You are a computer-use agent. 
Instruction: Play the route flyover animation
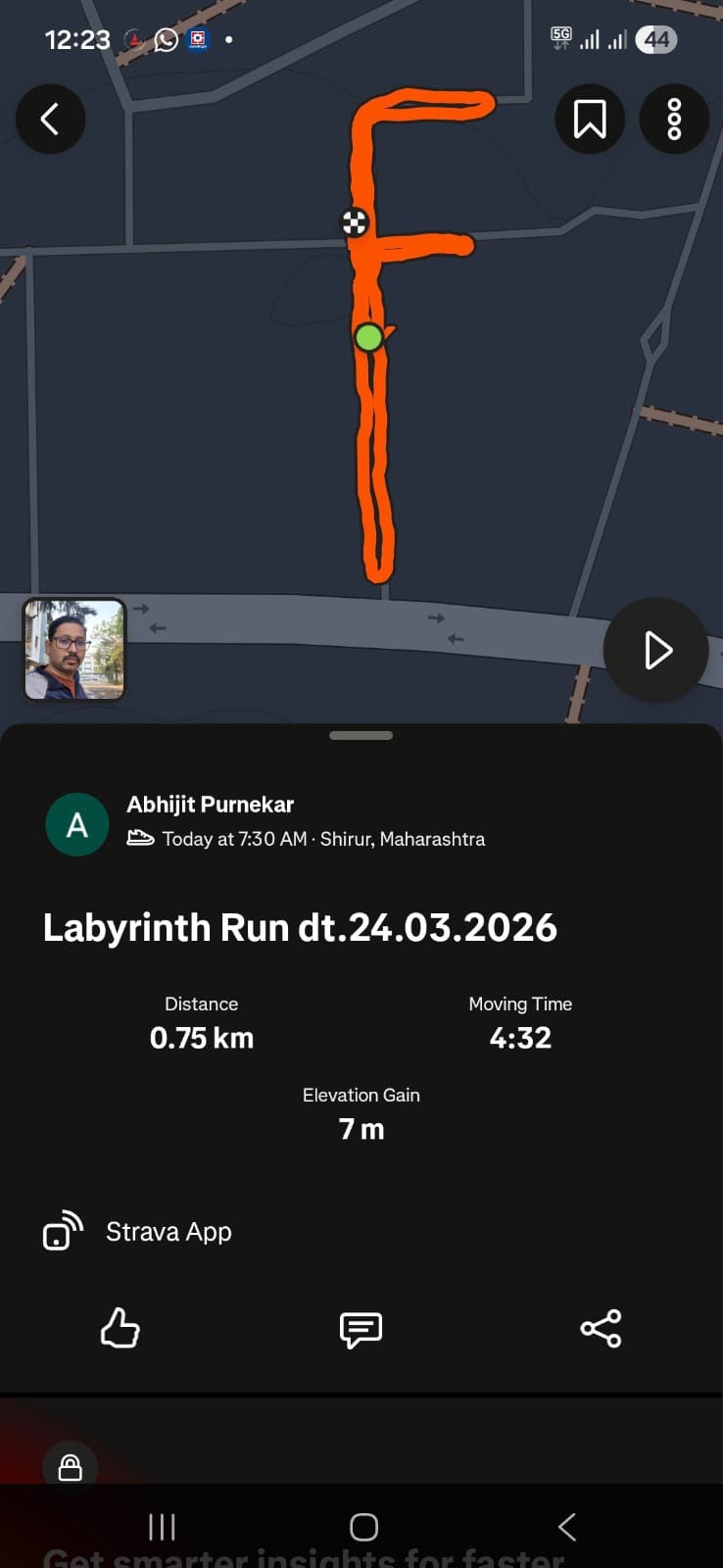pos(656,650)
